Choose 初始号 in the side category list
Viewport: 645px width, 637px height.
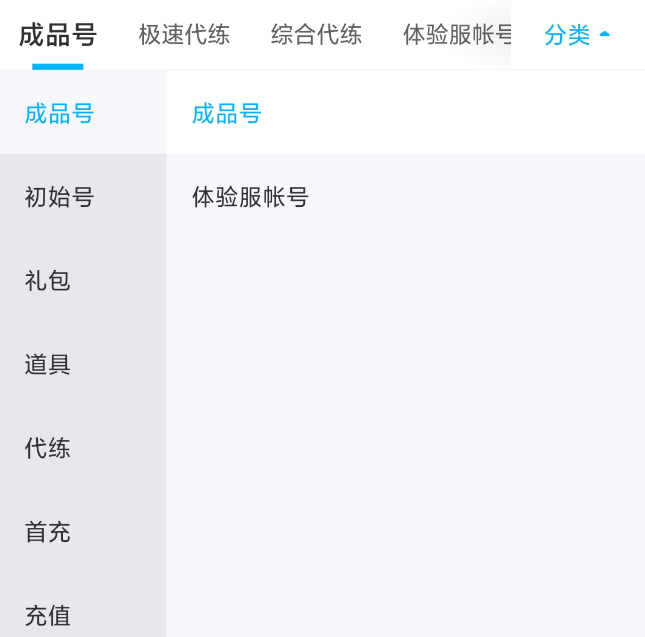[59, 197]
